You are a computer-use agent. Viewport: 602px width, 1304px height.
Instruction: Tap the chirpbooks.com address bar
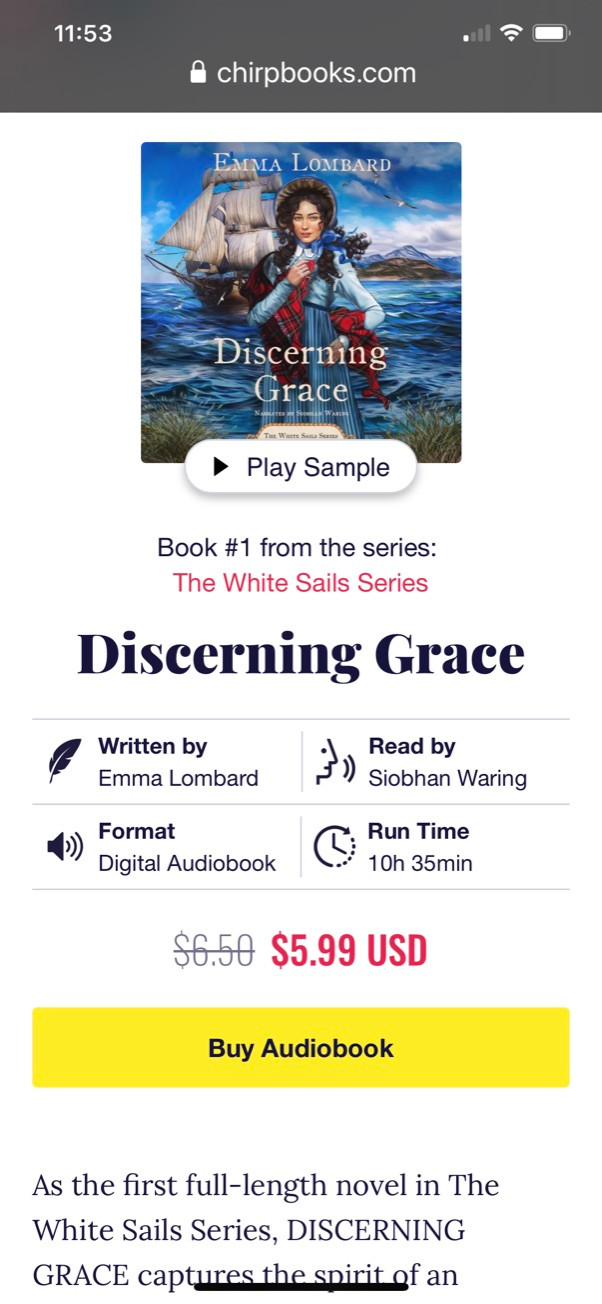pyautogui.click(x=301, y=73)
